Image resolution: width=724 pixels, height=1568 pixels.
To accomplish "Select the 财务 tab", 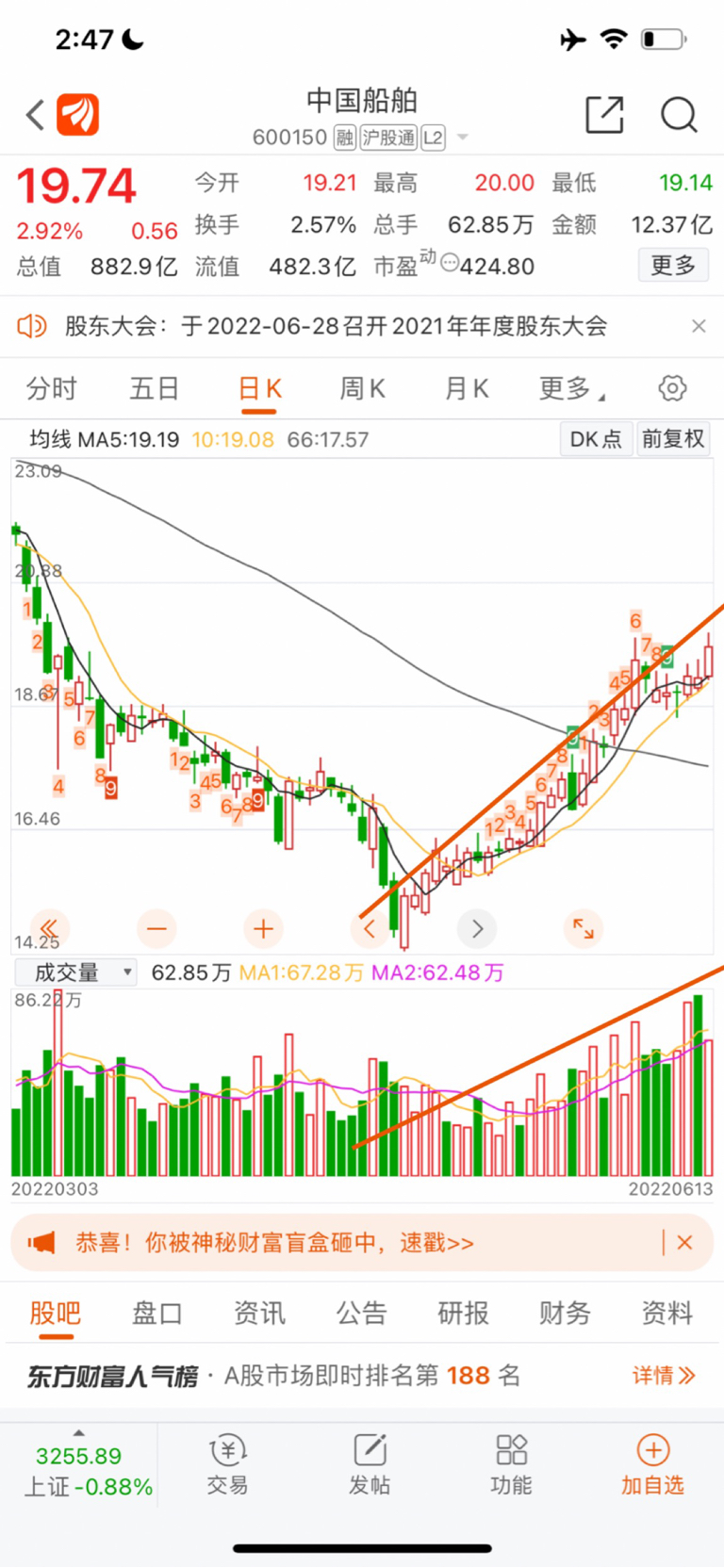I will point(564,1313).
